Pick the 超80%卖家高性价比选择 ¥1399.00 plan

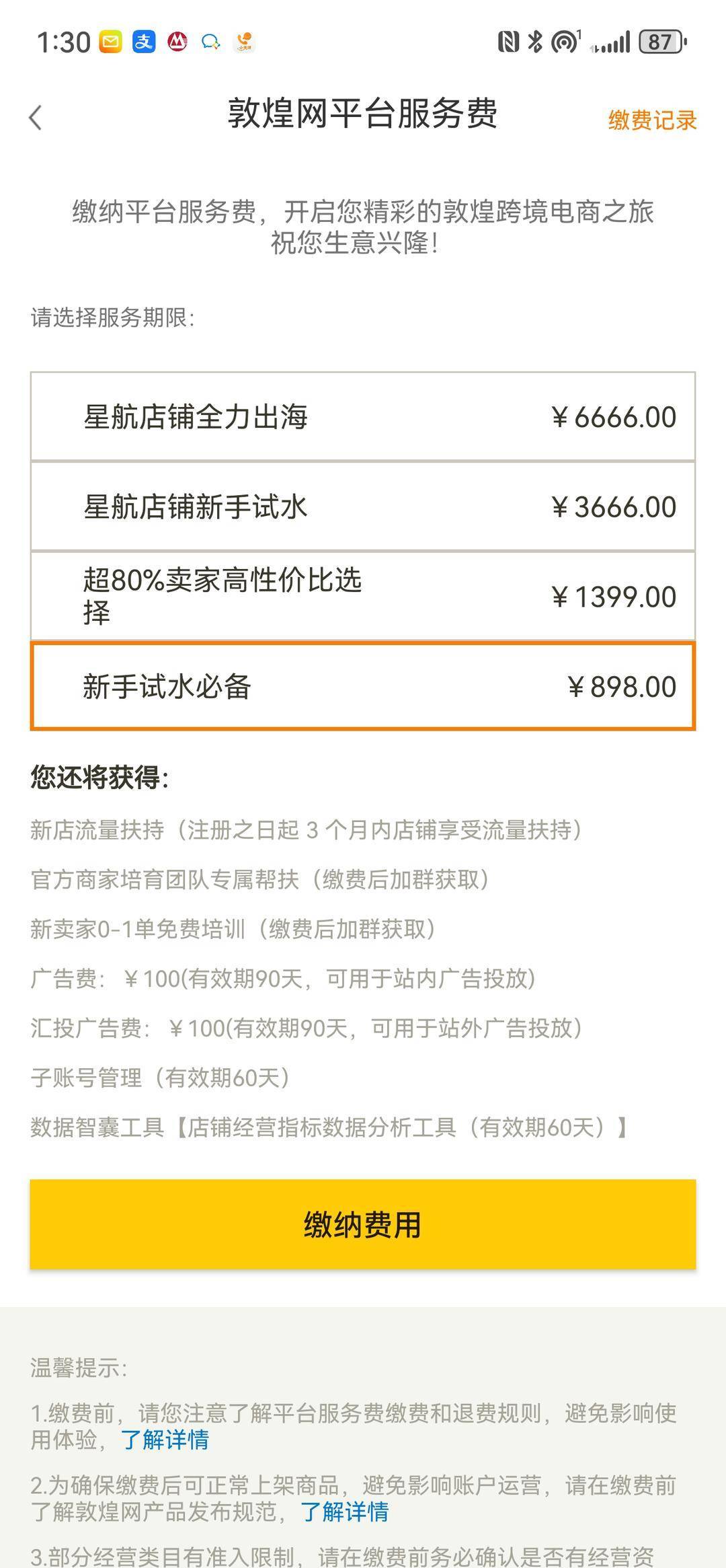point(363,596)
